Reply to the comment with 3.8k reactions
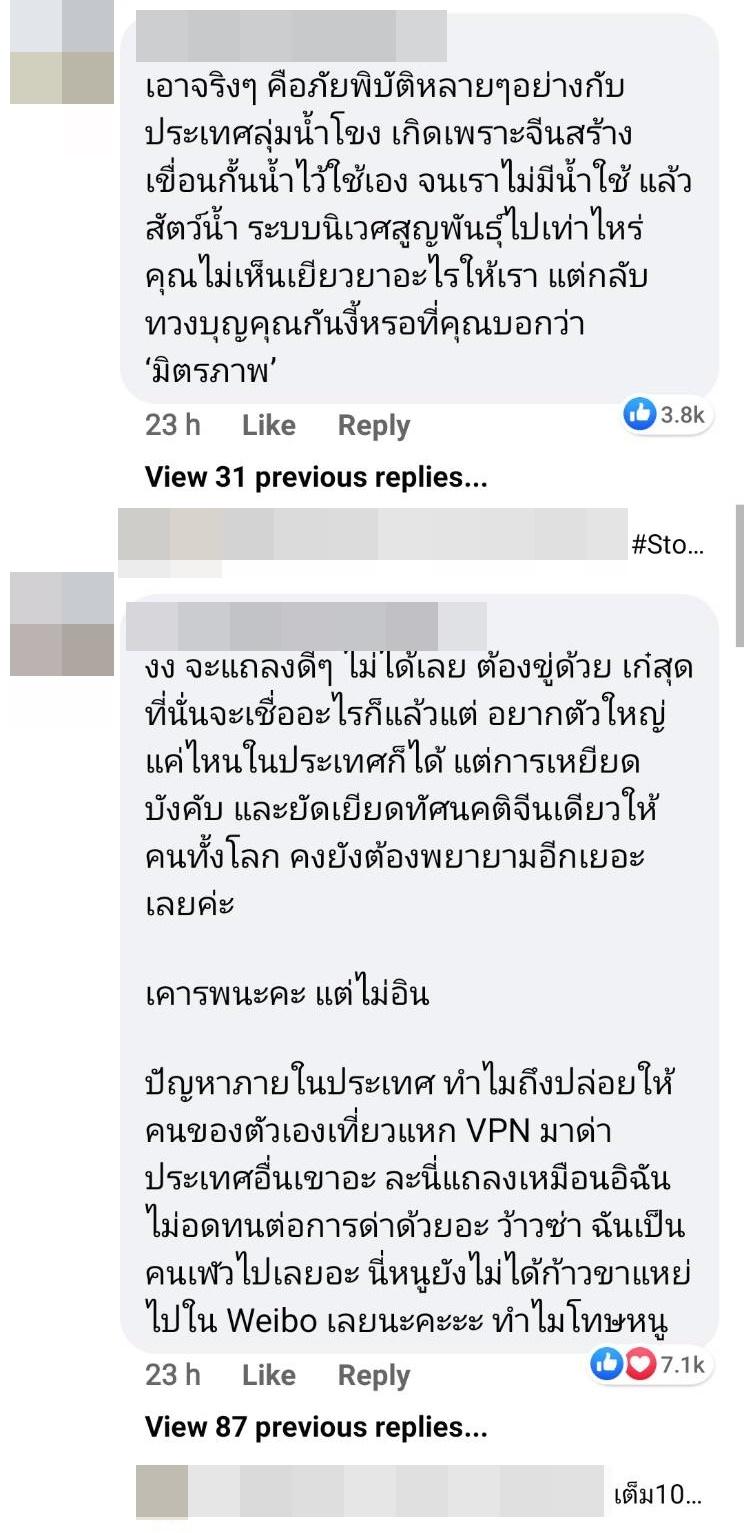The image size is (744, 1533). pyautogui.click(x=373, y=425)
